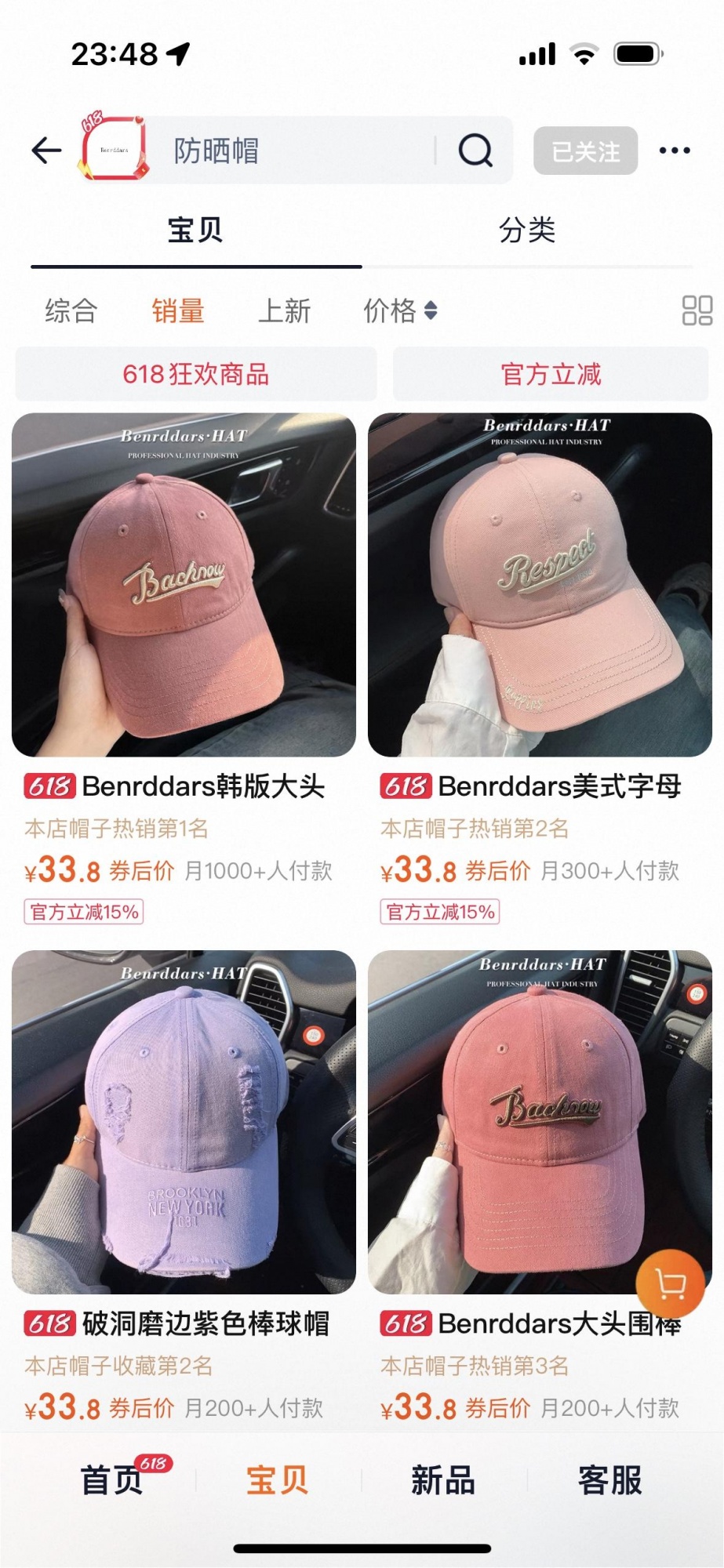
Task: Go to the 首页 bottom tab
Action: pos(112,1480)
